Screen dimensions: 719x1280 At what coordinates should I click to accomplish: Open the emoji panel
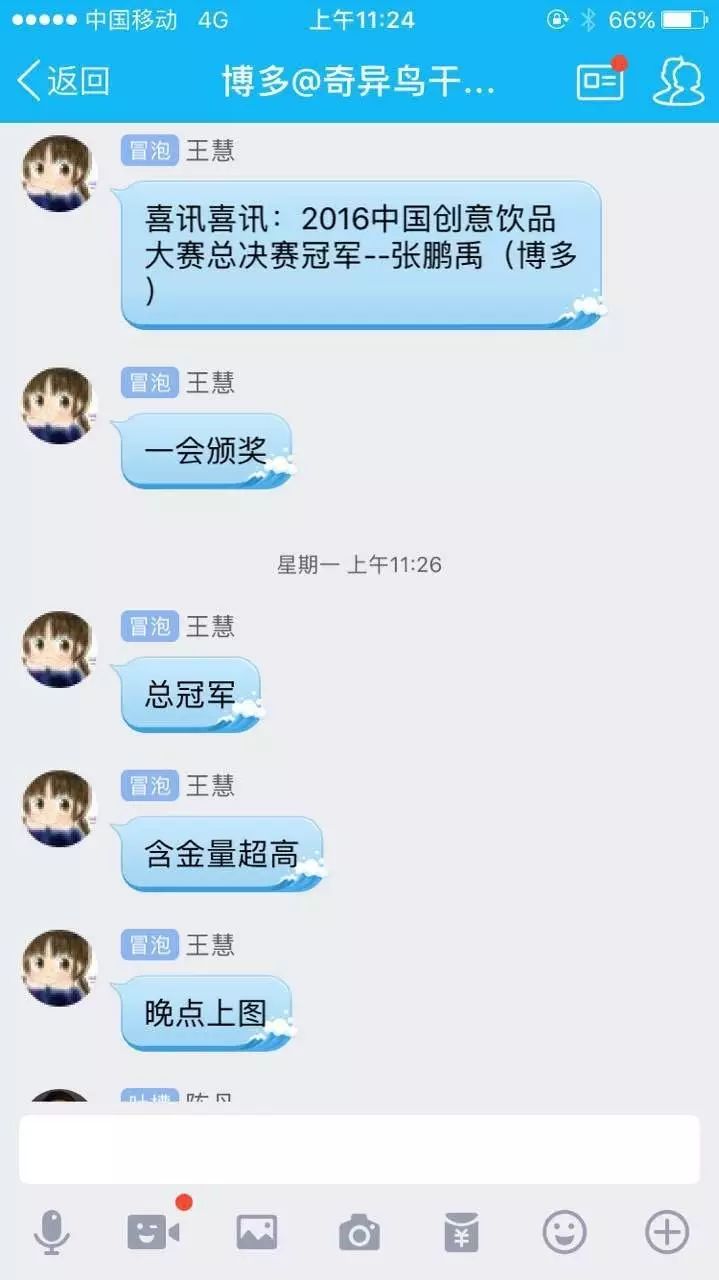(x=564, y=1232)
